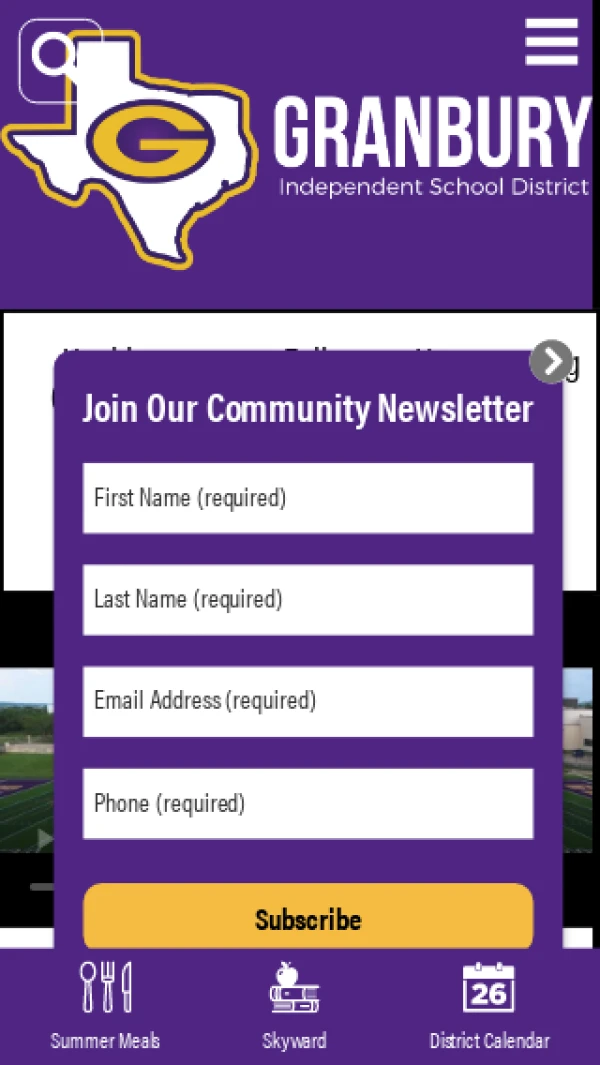This screenshot has width=600, height=1065.
Task: Tap the Last Name input field
Action: tap(308, 600)
